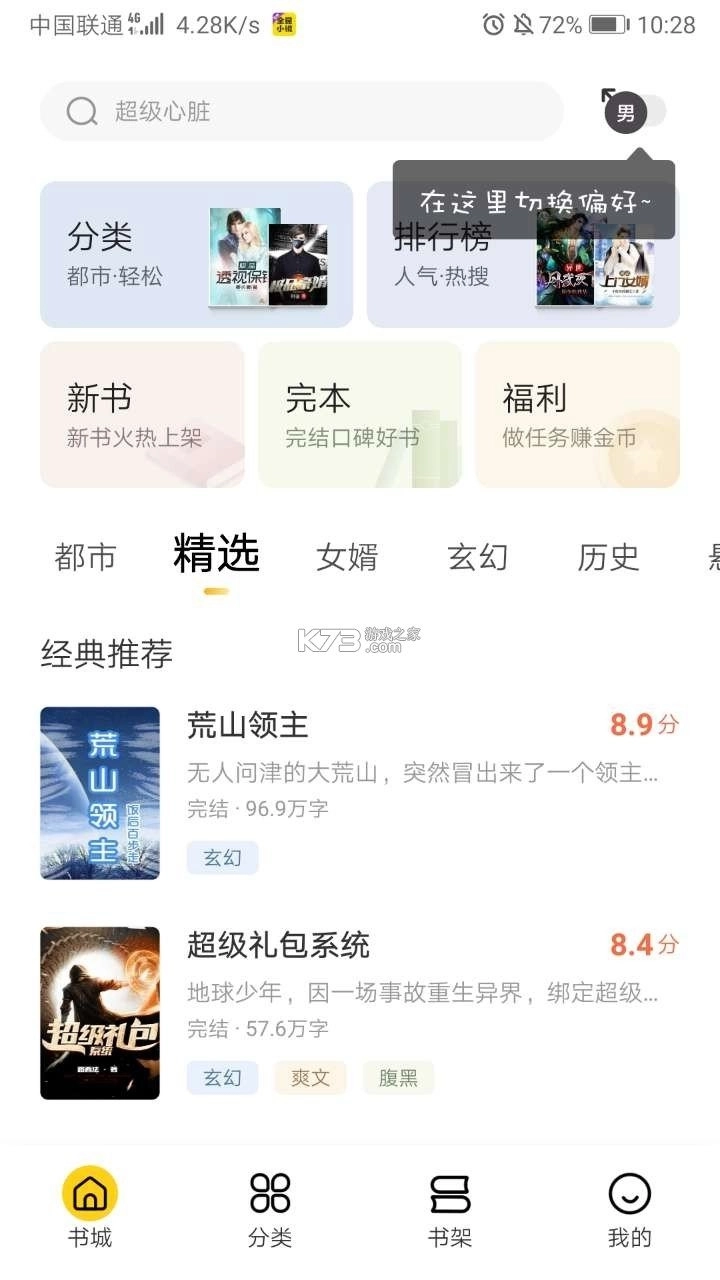This screenshot has height=1280, width=720.
Task: Open the book 超级礼包系统
Action: pos(278,944)
